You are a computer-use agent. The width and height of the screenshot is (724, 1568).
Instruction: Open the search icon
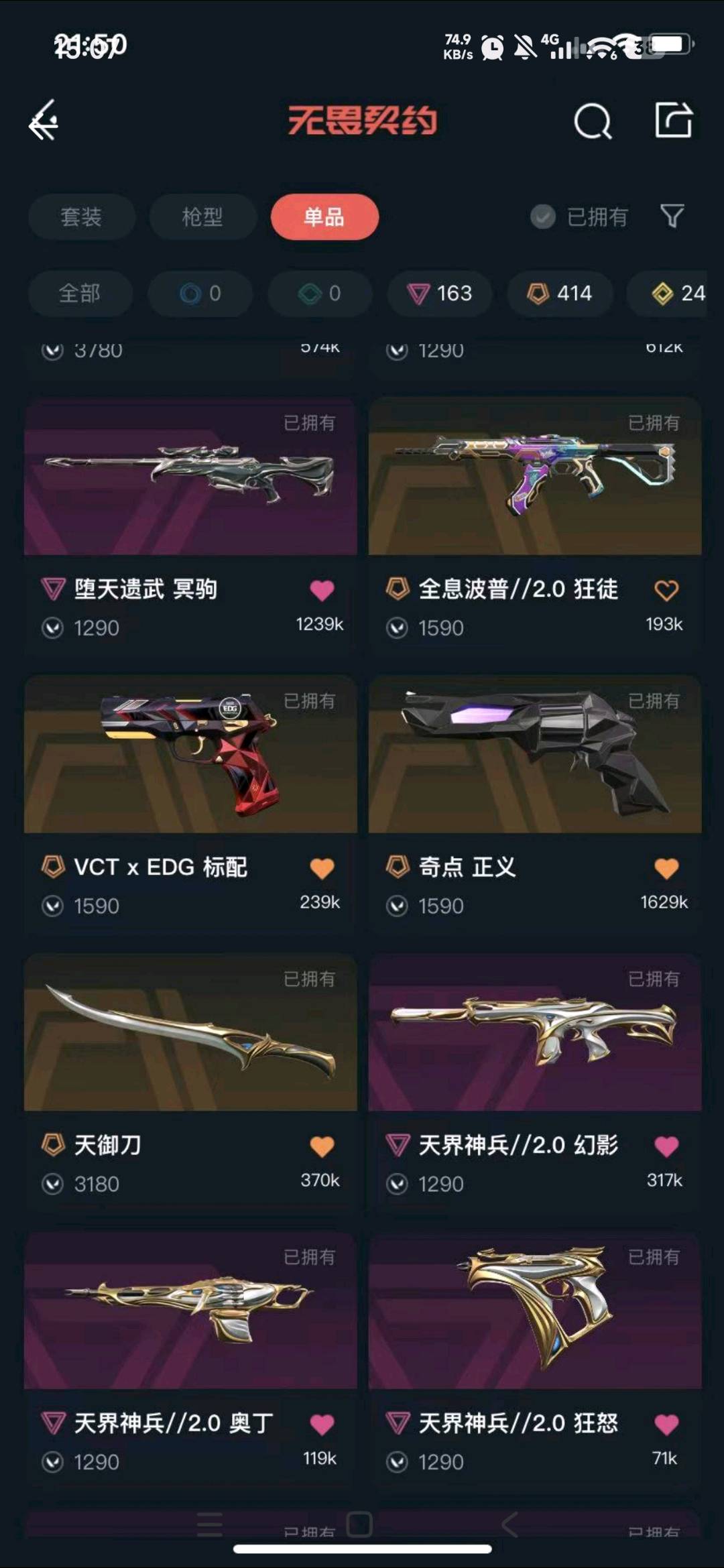tap(593, 122)
